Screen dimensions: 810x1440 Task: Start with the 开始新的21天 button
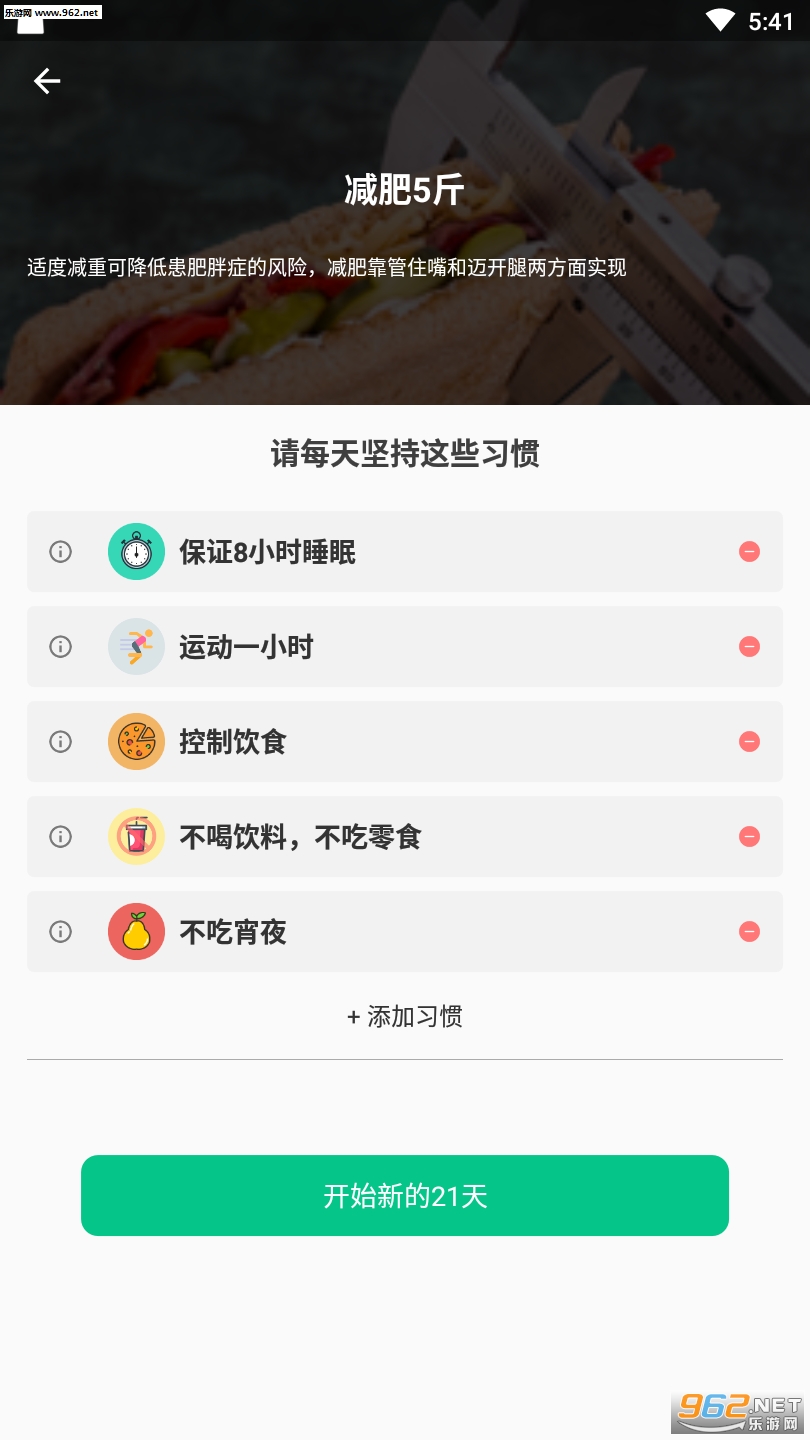click(x=405, y=1196)
